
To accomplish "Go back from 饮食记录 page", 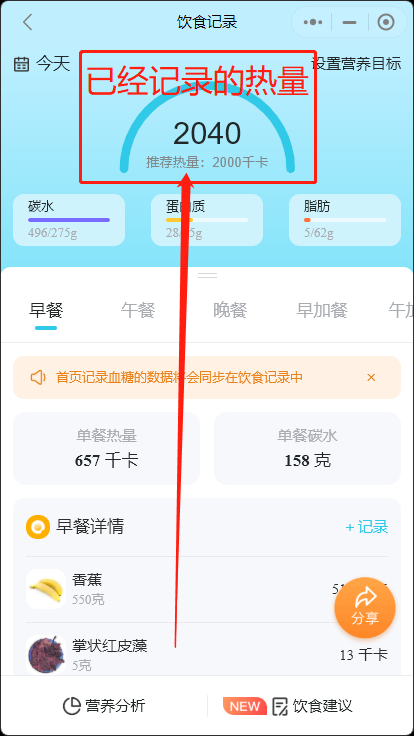I will point(28,22).
